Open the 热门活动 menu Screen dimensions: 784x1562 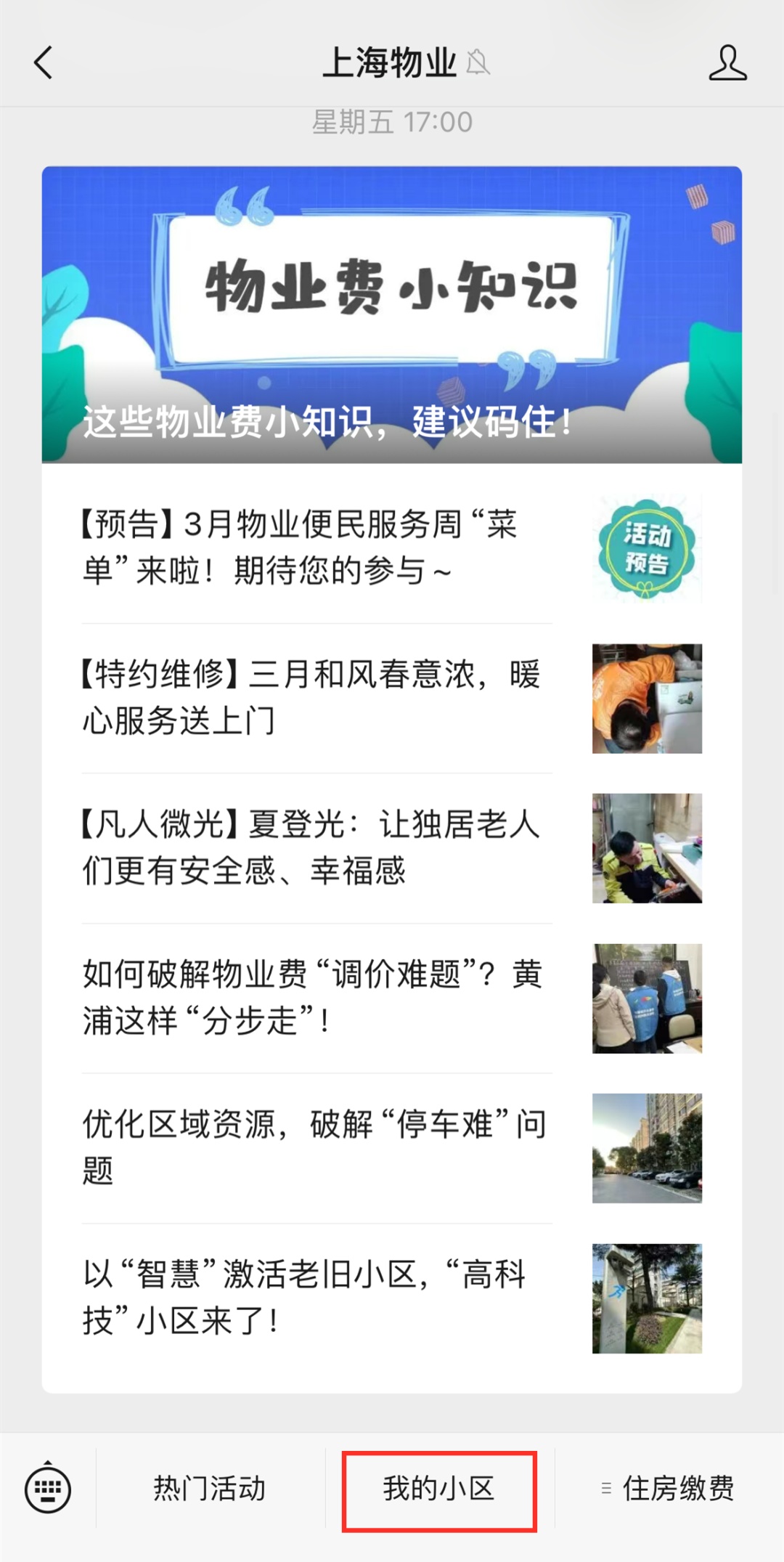tap(210, 1489)
